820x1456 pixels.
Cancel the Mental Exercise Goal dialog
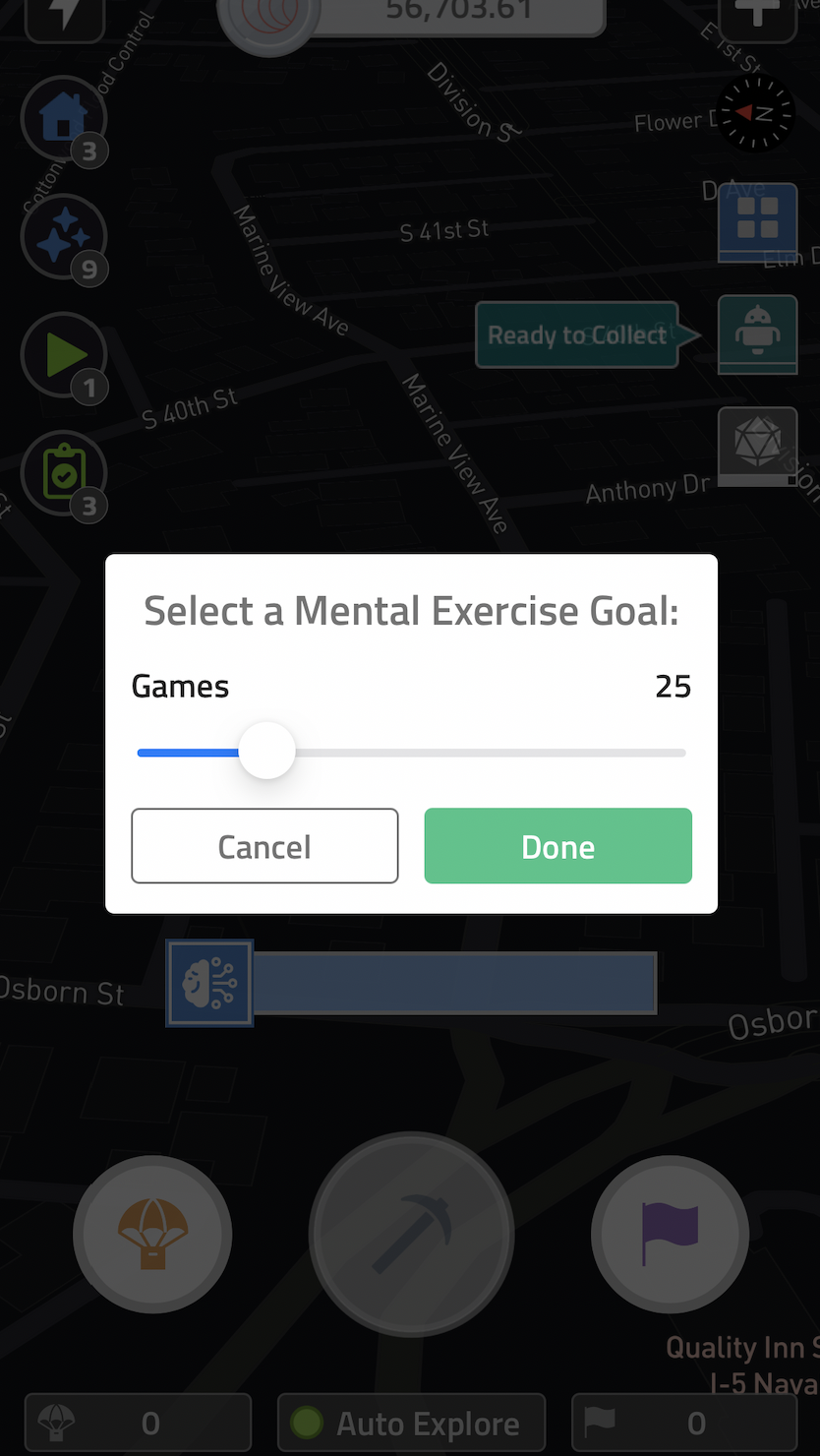[264, 846]
